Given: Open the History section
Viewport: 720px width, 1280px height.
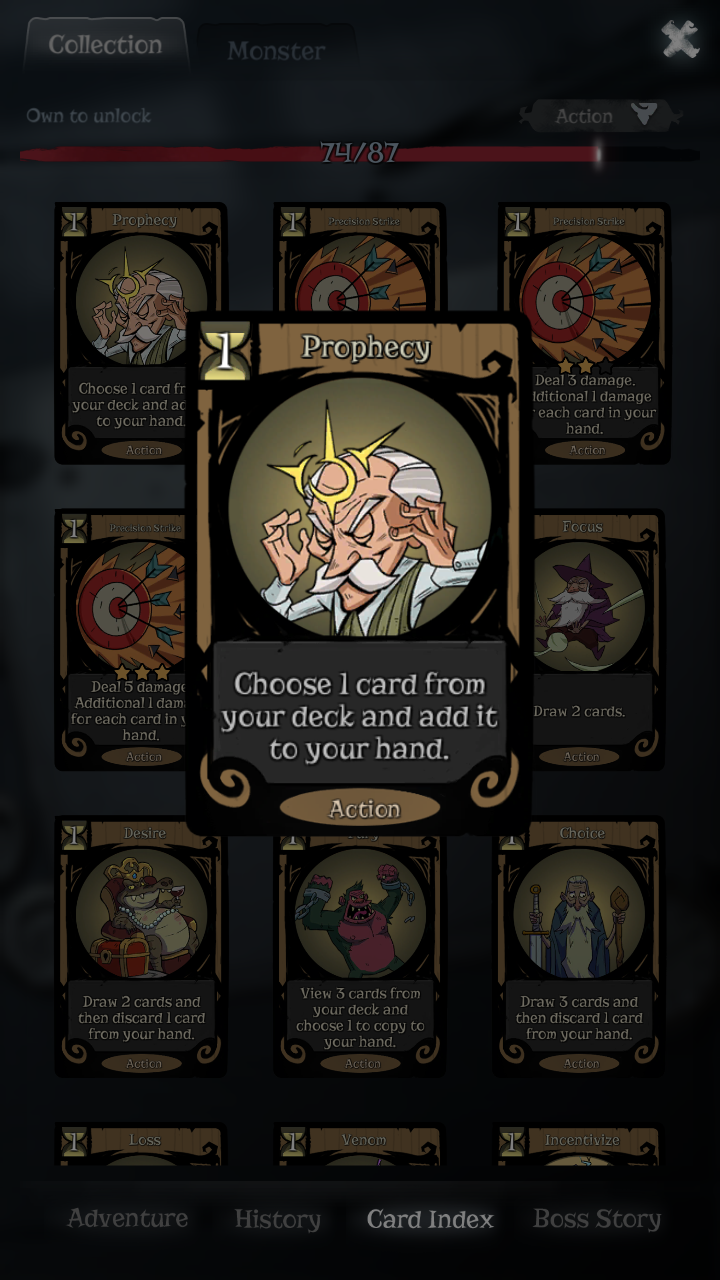Looking at the screenshot, I should coord(277,1220).
